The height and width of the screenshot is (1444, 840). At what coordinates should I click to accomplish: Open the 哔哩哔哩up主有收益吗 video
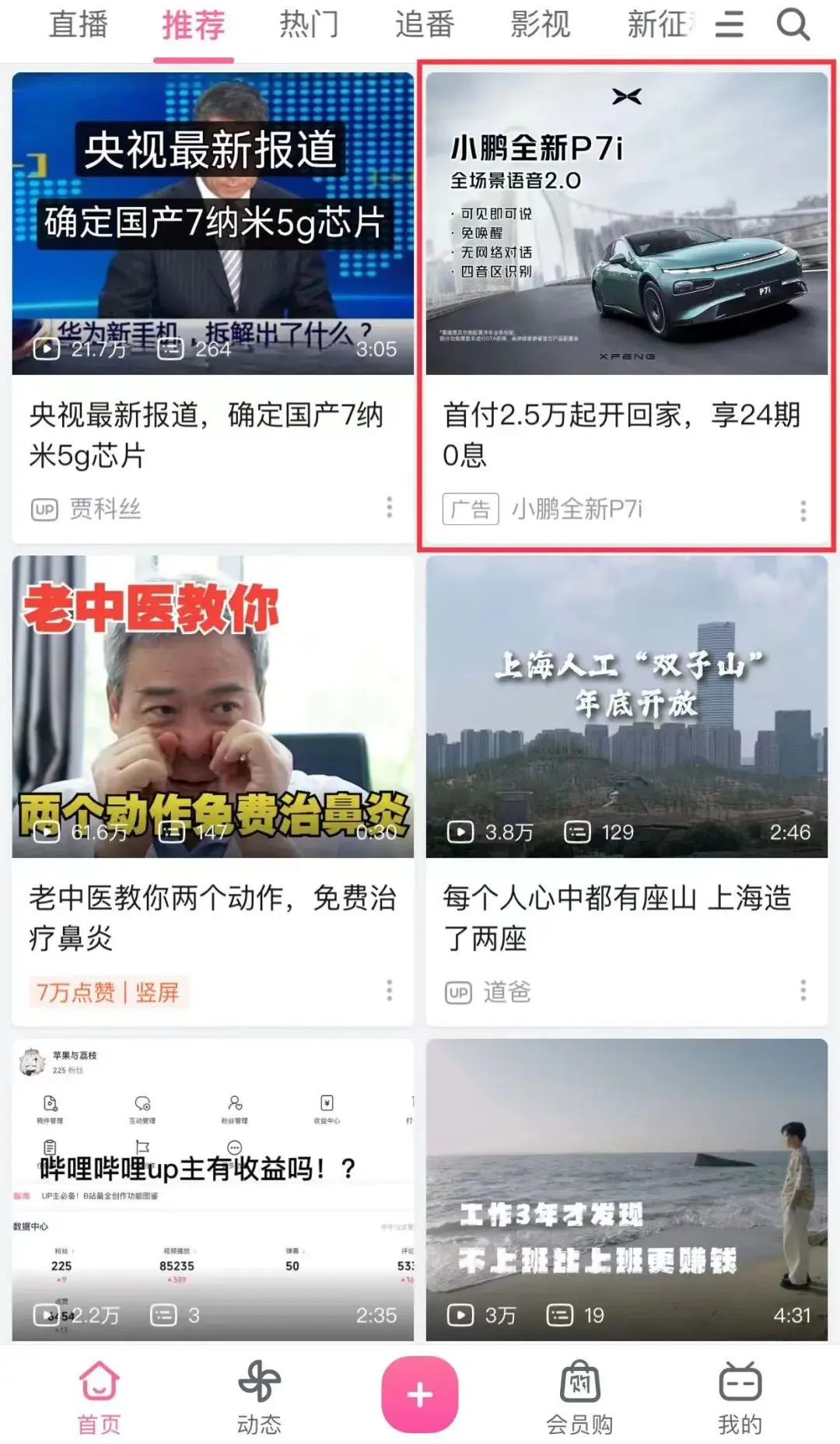click(x=212, y=1189)
